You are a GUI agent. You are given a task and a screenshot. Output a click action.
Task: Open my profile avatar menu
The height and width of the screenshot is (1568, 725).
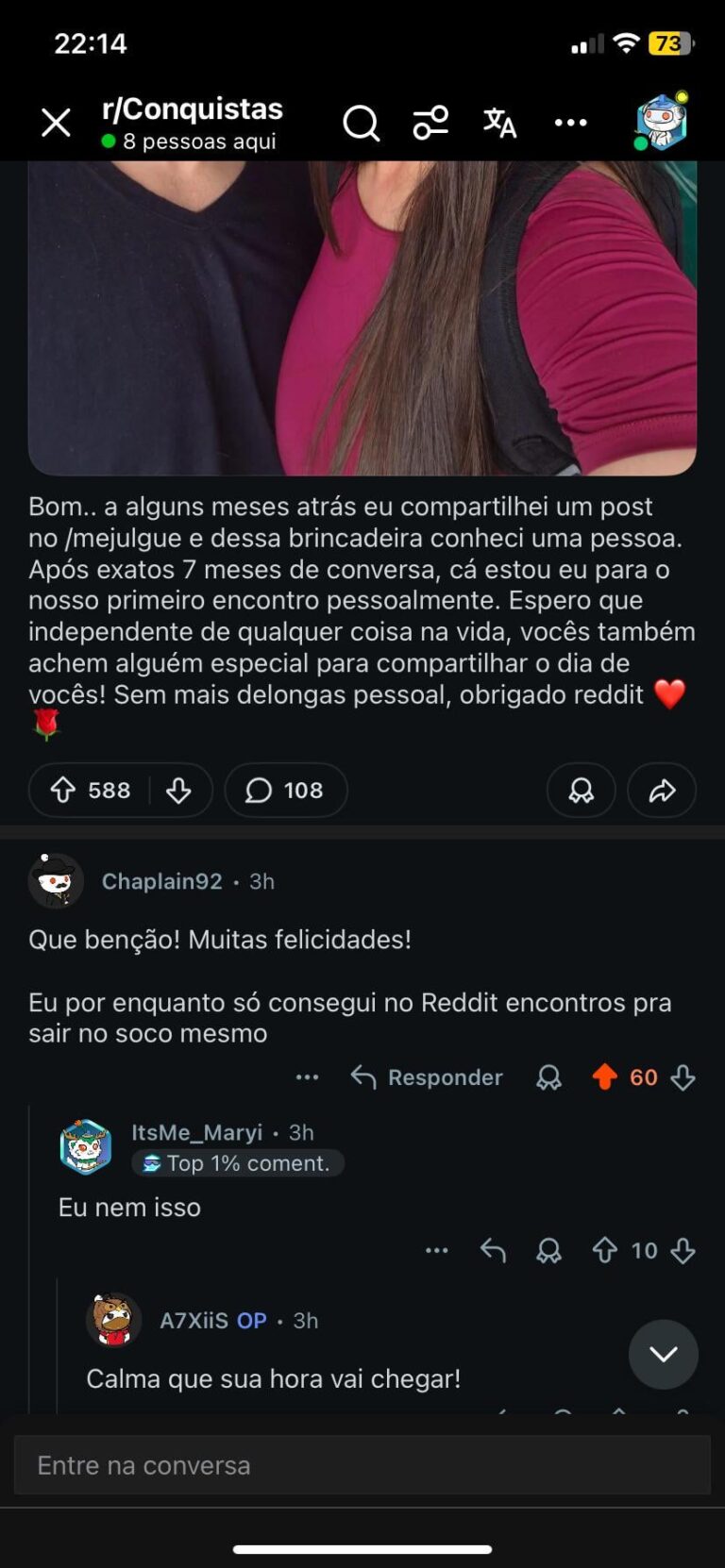point(661,123)
